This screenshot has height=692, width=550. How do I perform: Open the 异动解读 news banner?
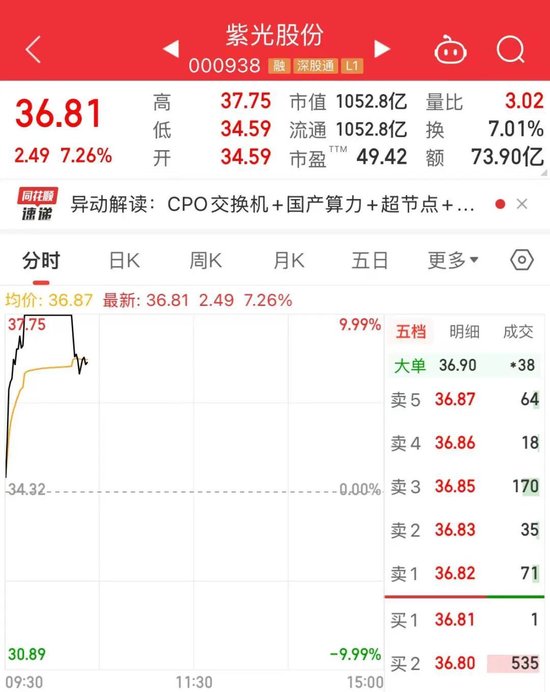coord(272,204)
